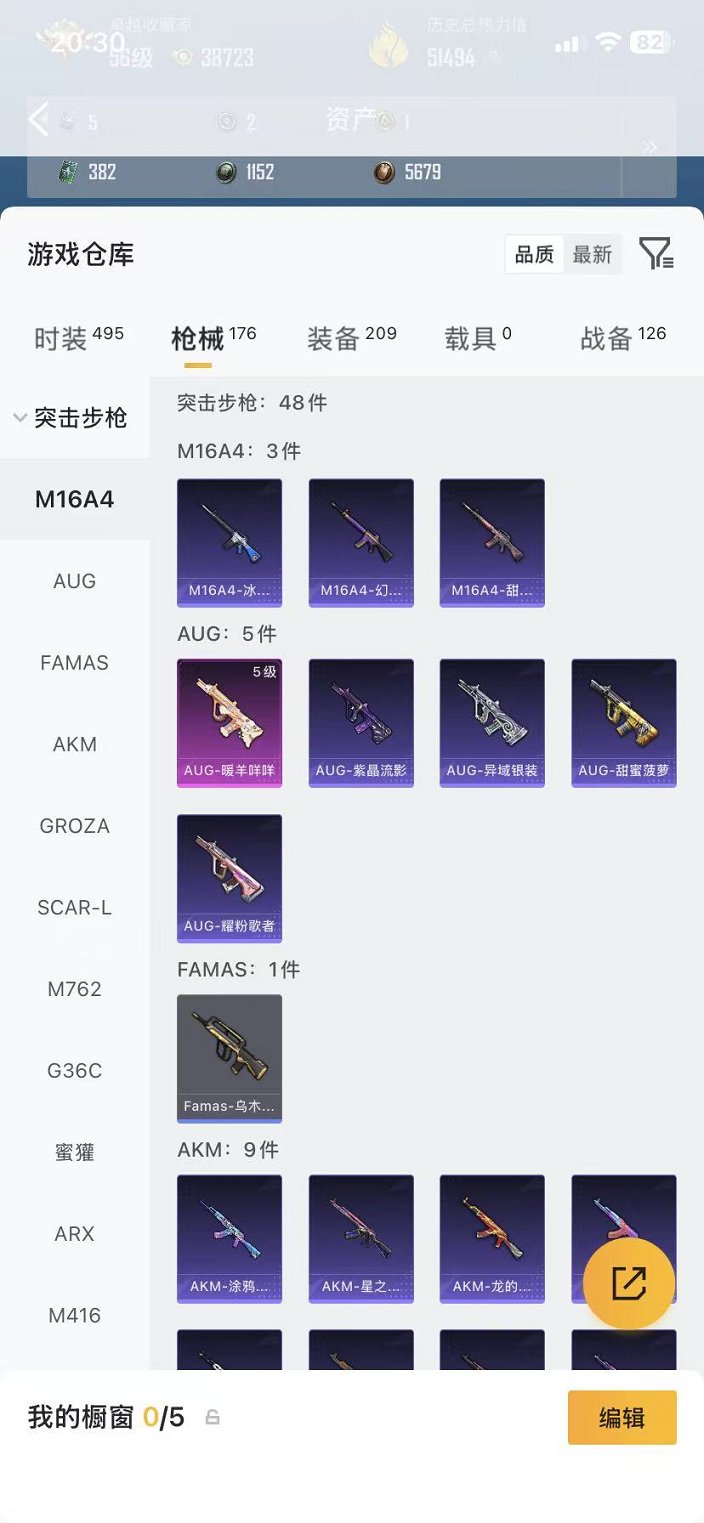This screenshot has height=1523, width=704.
Task: Sort warehouse by 品质
Action: (x=534, y=255)
